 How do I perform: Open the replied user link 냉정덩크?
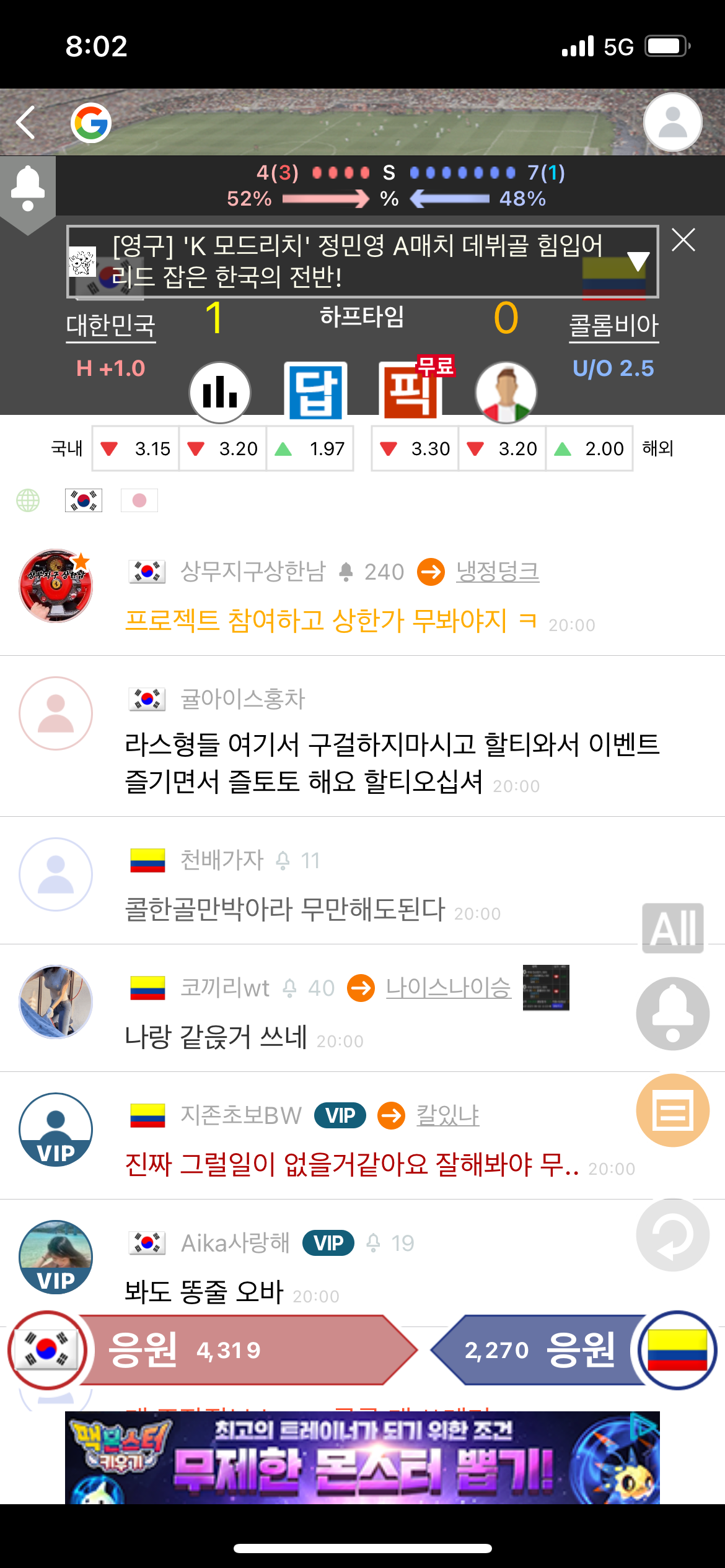[498, 571]
